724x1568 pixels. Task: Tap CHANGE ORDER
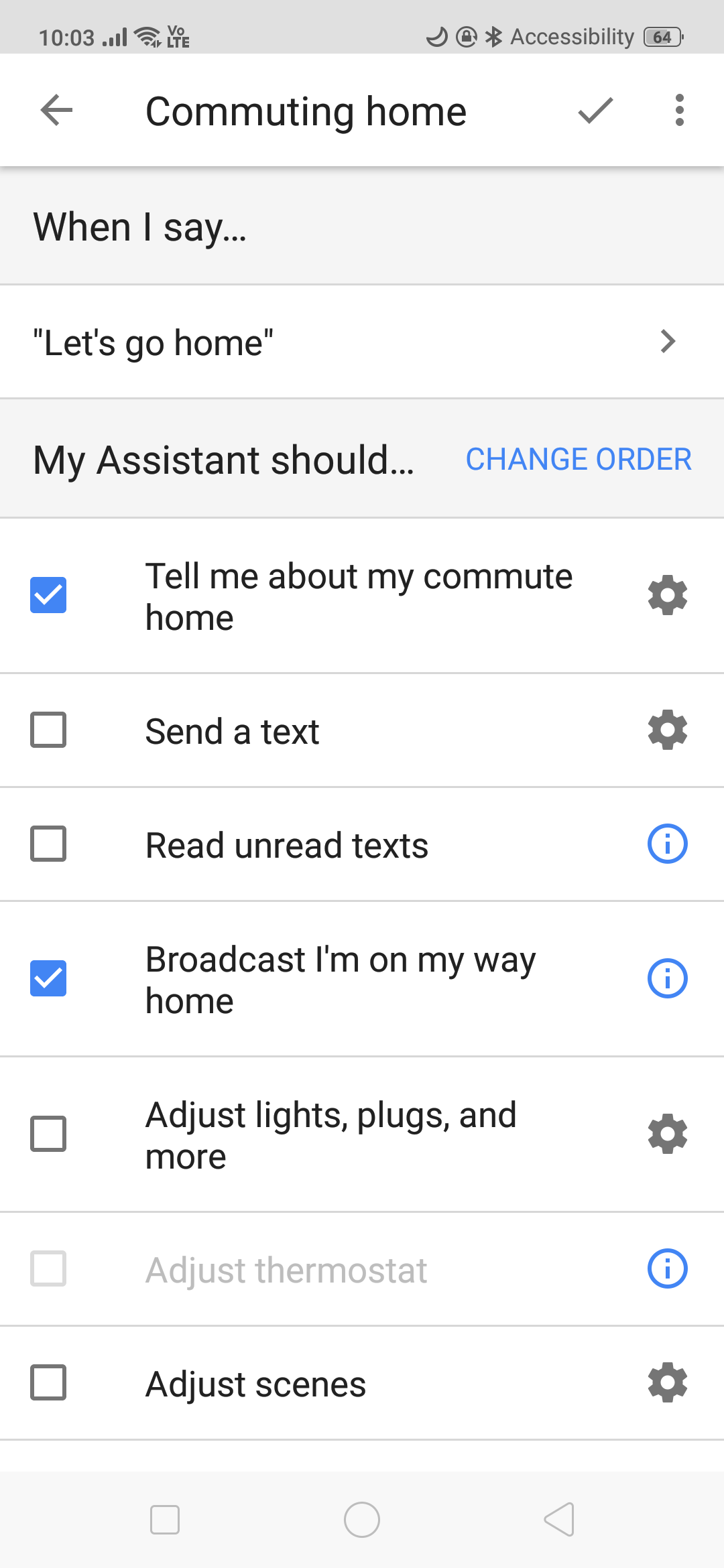[579, 460]
